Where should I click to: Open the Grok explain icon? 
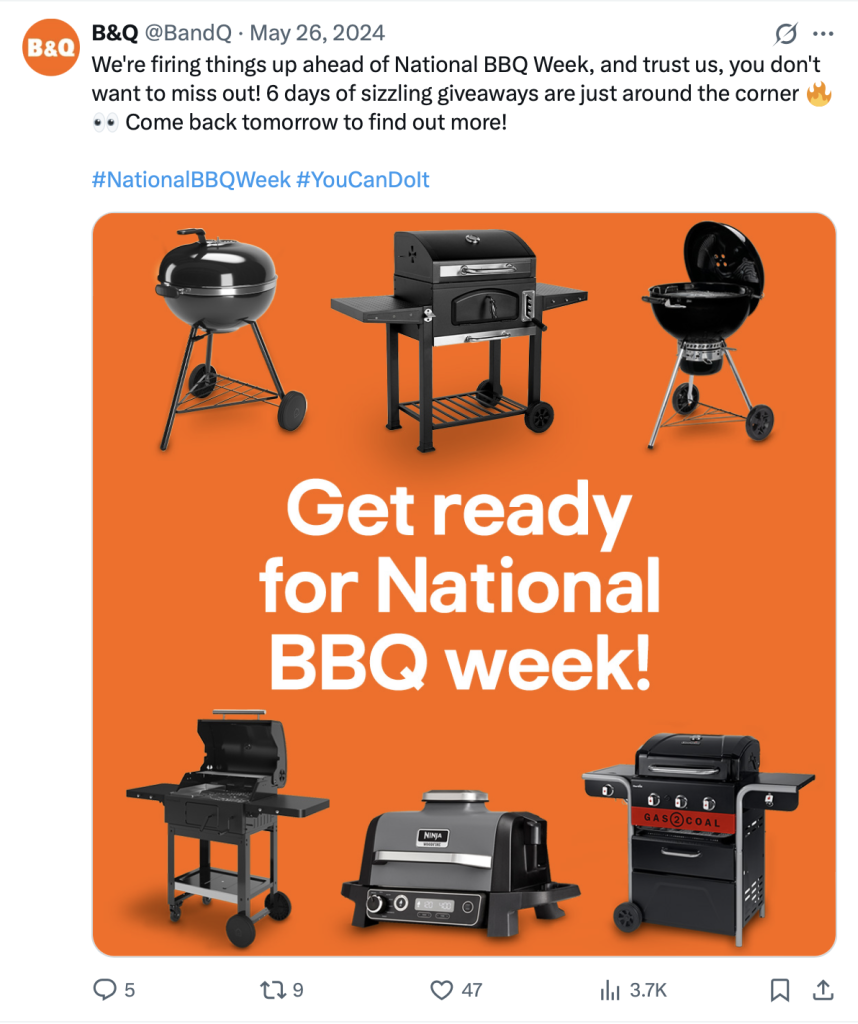(787, 34)
